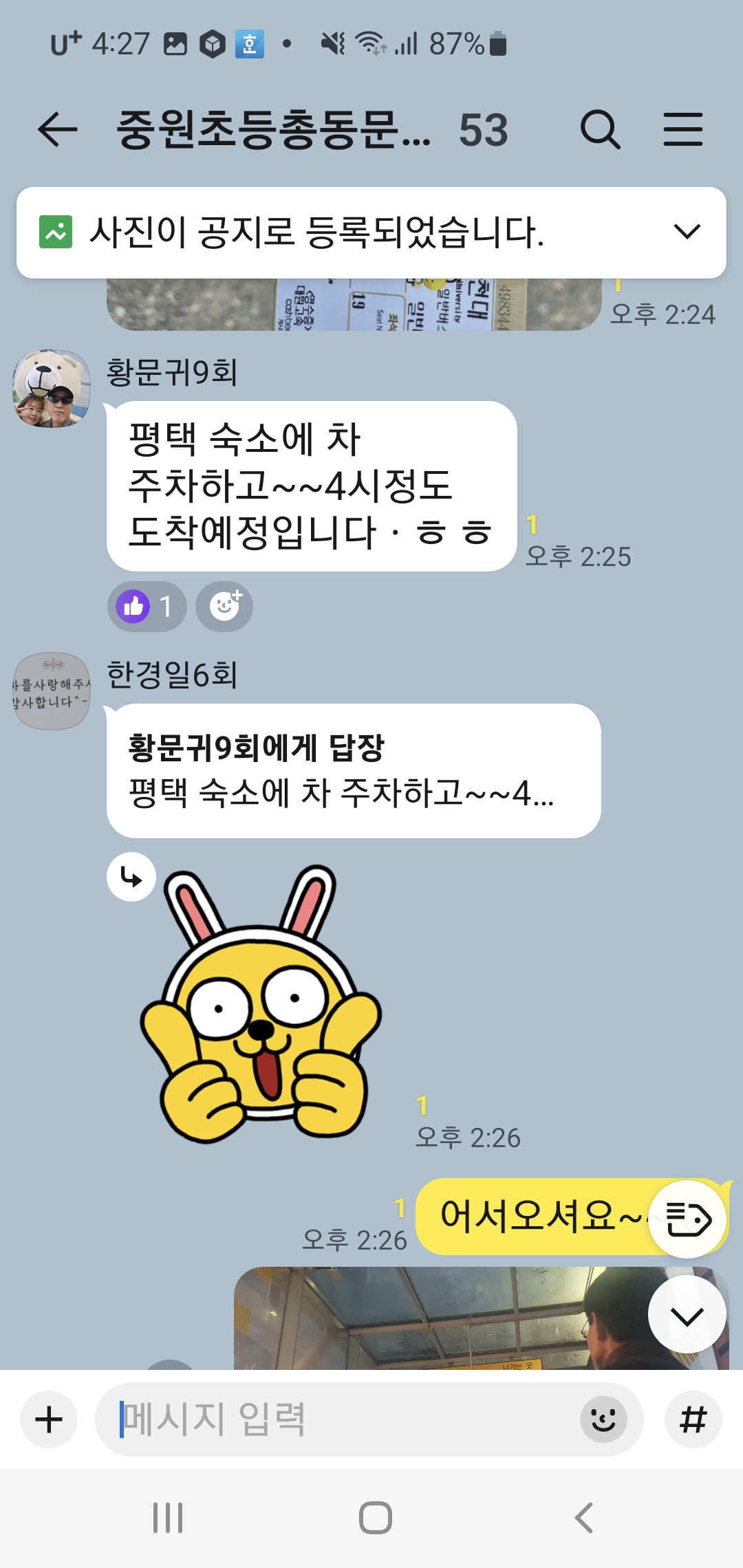The height and width of the screenshot is (1568, 743).
Task: Open the tag button beside 어서오셔요
Action: point(687,1219)
